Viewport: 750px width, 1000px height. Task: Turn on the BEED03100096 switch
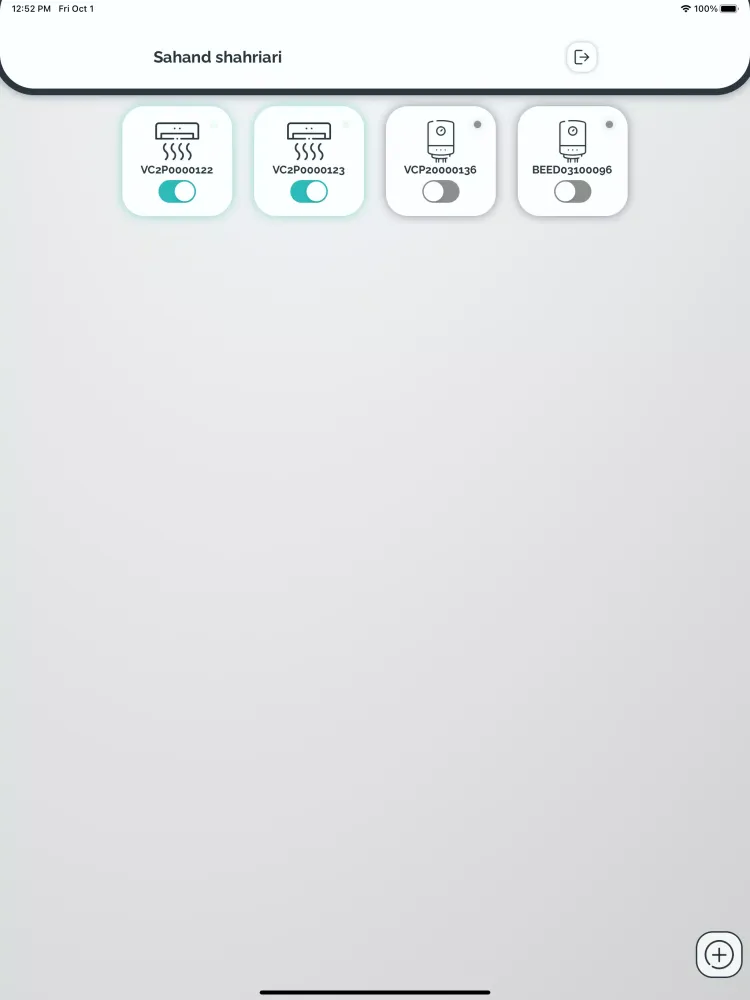click(x=573, y=192)
